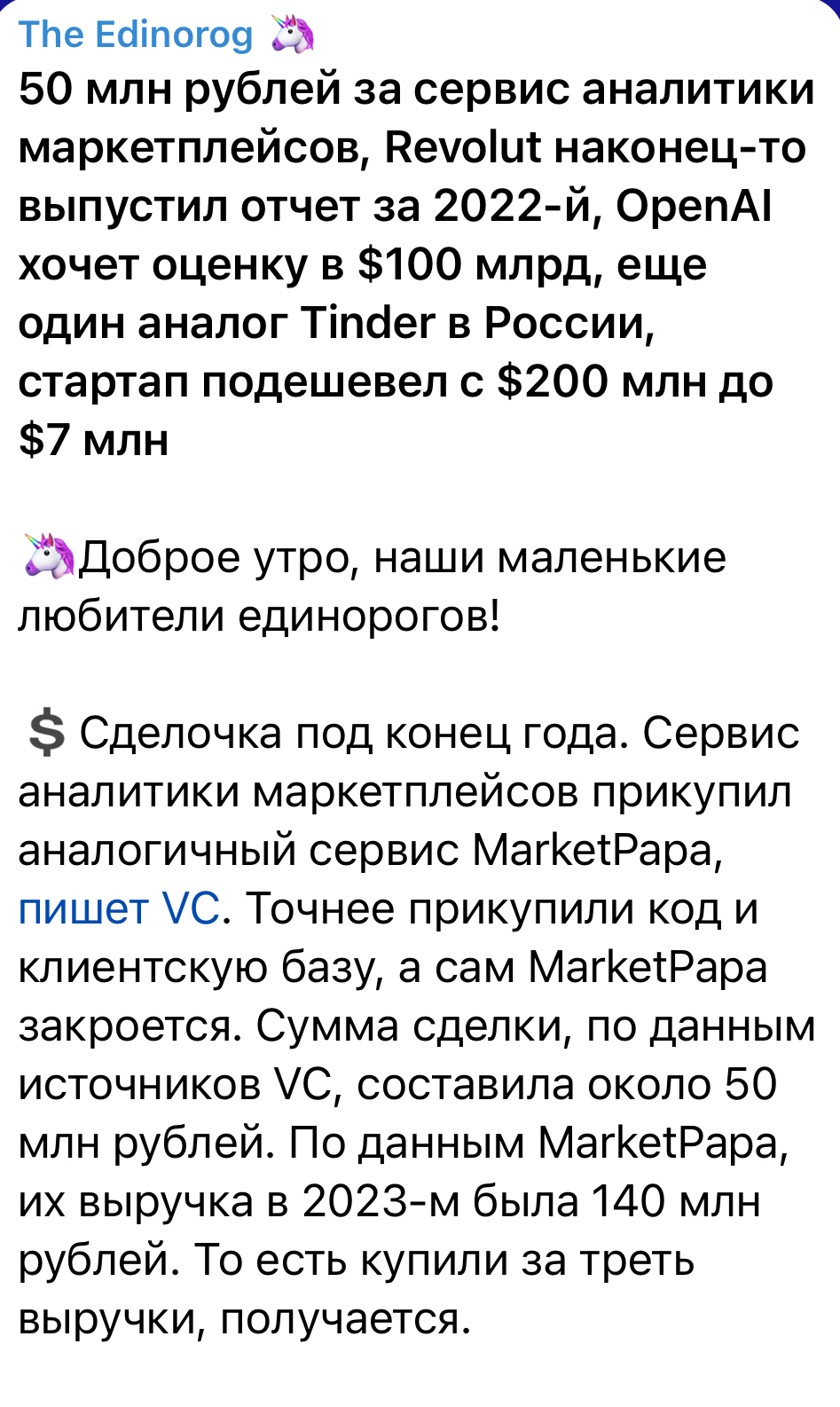840x1407 pixels.
Task: Open The Edinorog channel name
Action: 136,35
